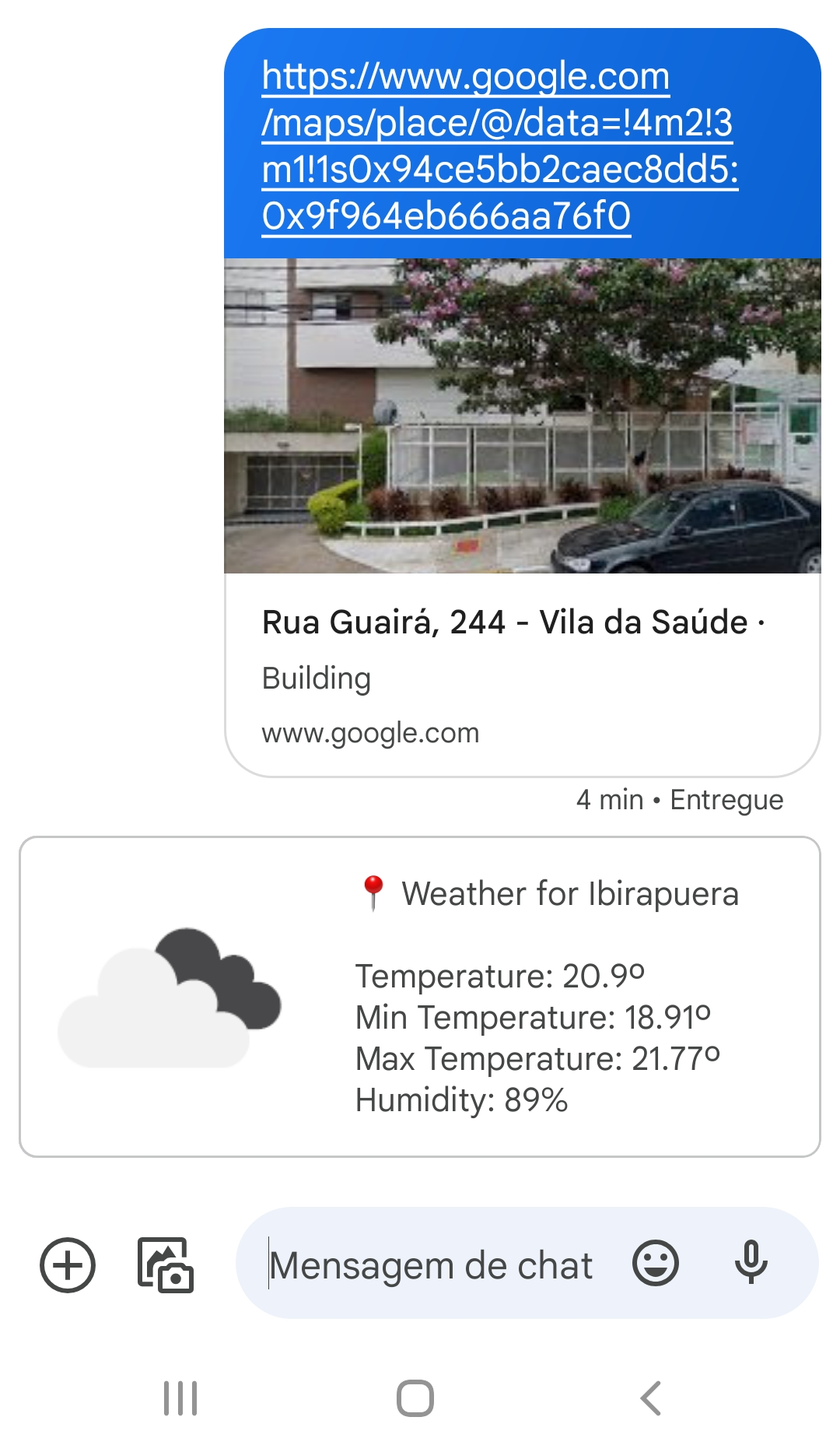
Task: Tap the 'Humidity: 89%' text line
Action: pos(461,1100)
